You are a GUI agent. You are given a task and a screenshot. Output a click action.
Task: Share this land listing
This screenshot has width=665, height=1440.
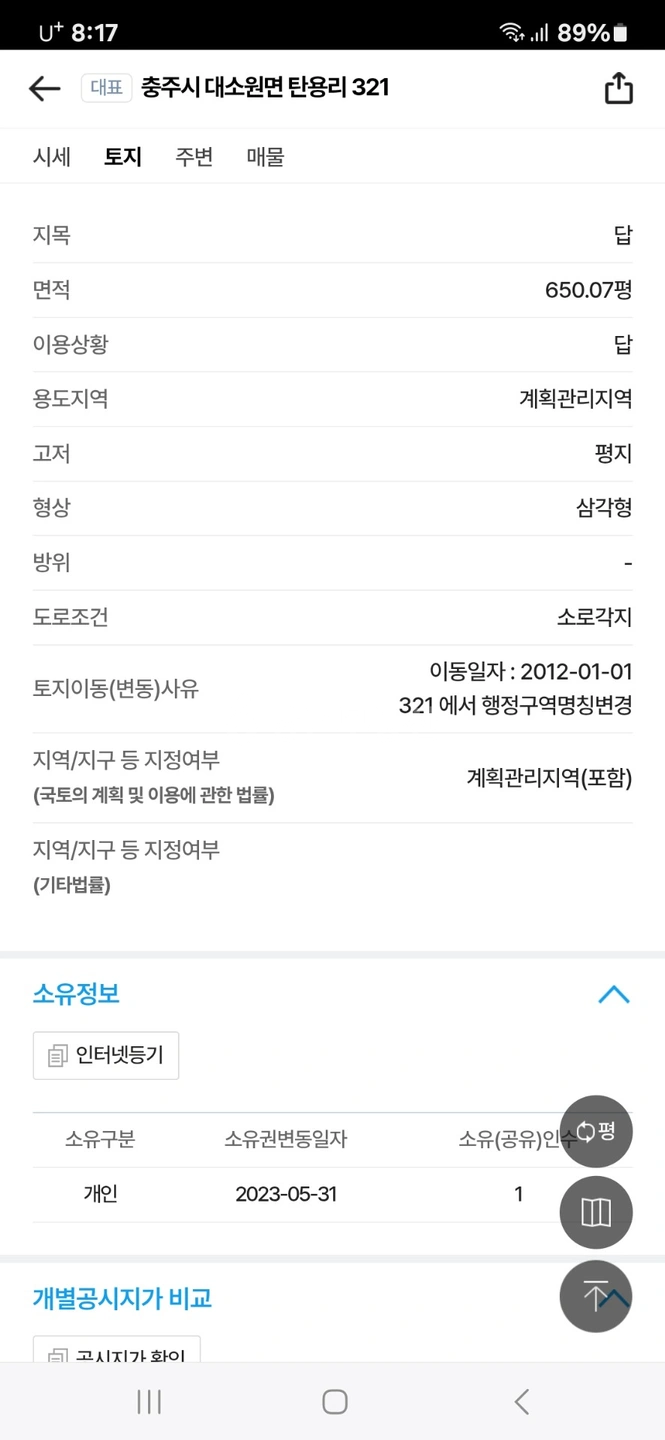[x=619, y=88]
